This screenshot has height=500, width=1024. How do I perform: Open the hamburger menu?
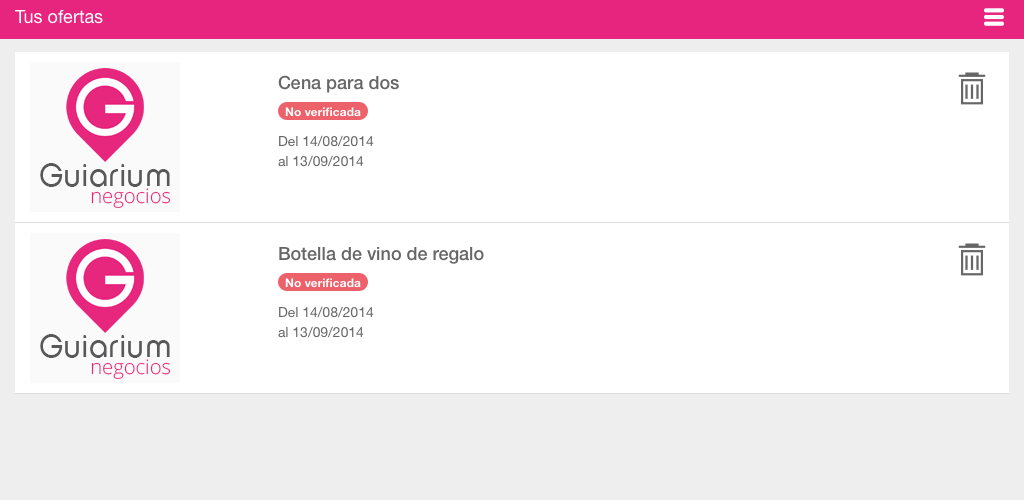point(993,18)
